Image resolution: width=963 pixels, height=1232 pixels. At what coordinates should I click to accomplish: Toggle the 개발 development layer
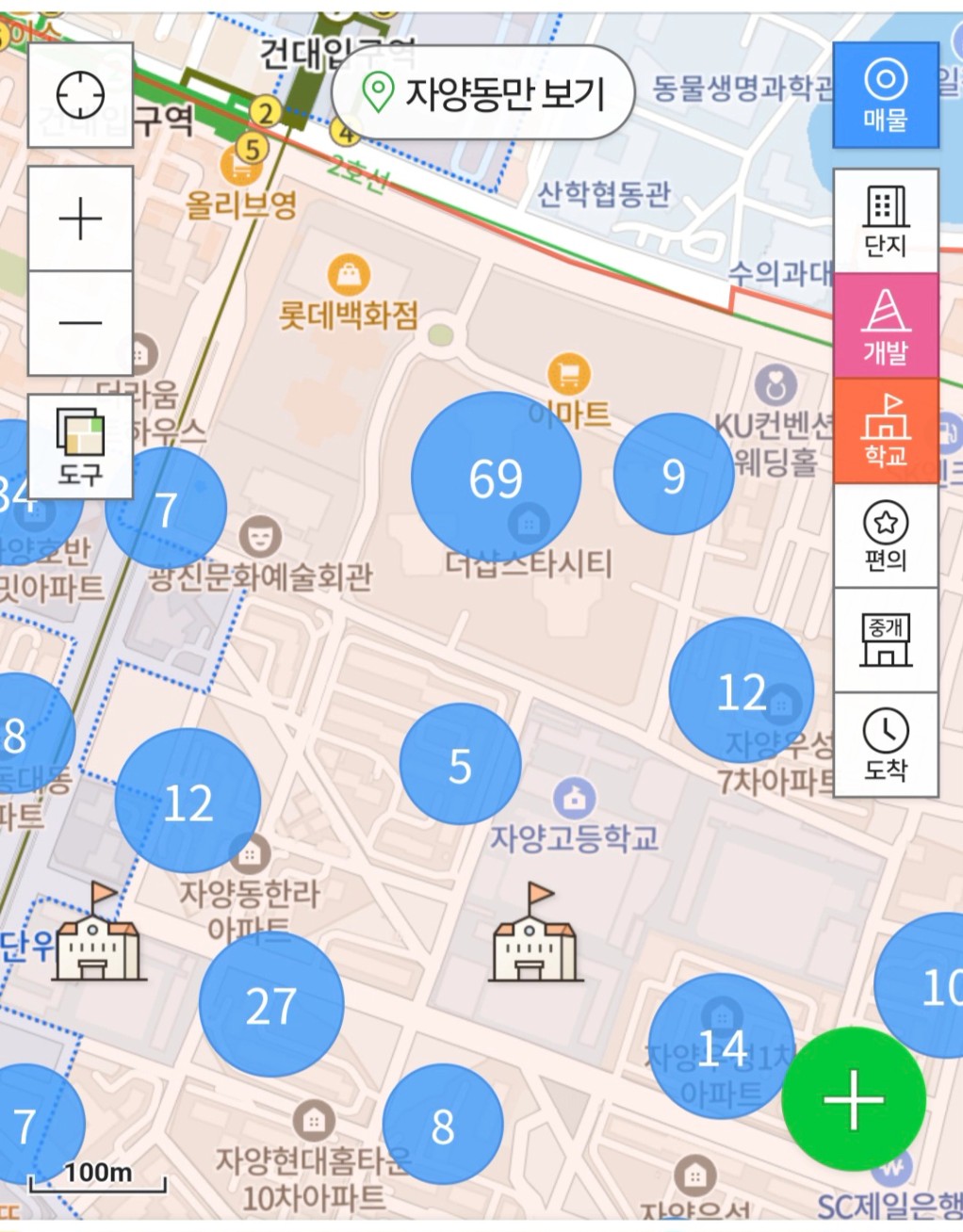pos(885,326)
